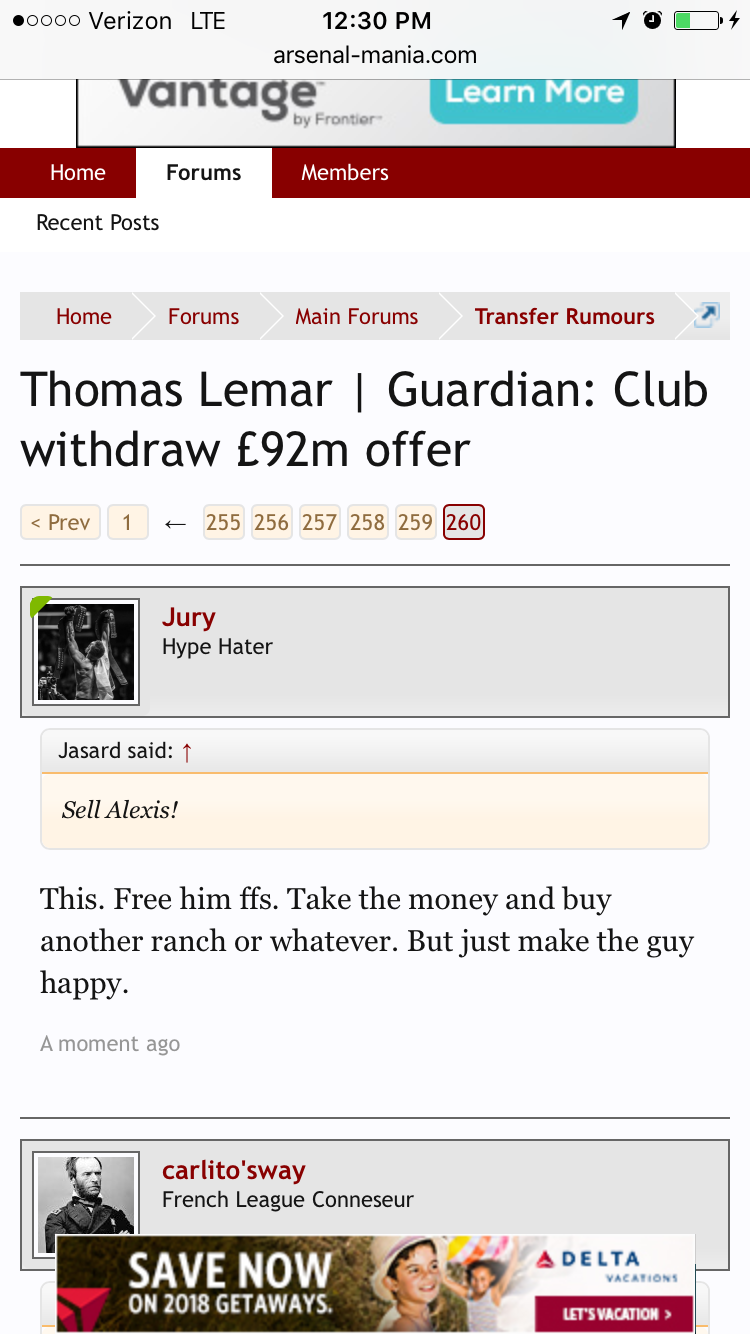
Task: Tap the Home breadcrumb link
Action: coord(84,317)
